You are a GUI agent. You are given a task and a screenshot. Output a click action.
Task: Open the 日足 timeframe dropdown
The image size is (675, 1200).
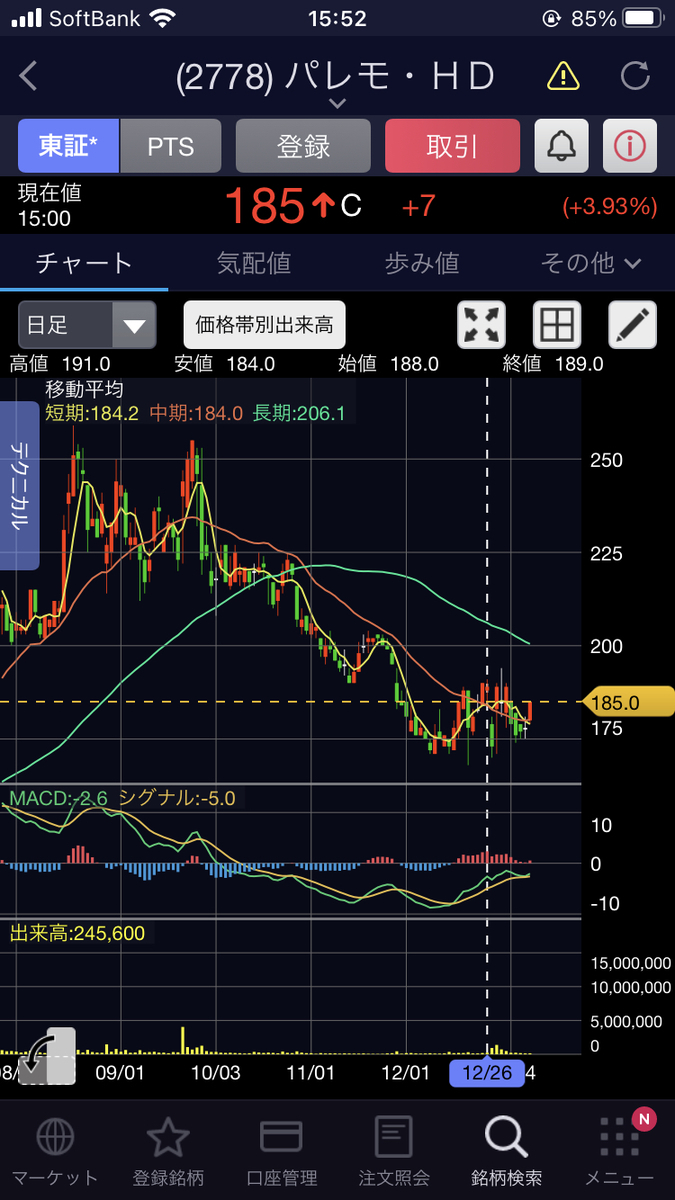87,325
